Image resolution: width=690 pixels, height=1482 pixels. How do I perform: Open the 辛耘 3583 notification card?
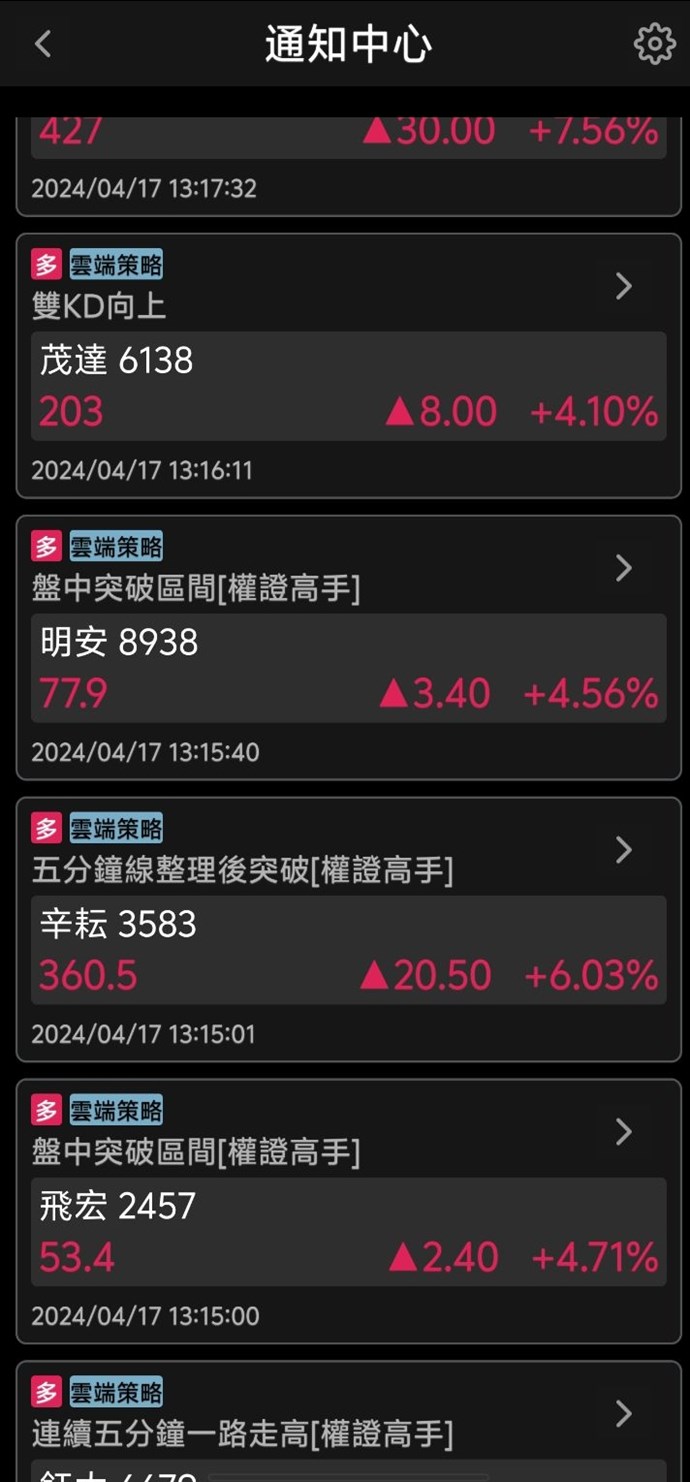[x=348, y=930]
